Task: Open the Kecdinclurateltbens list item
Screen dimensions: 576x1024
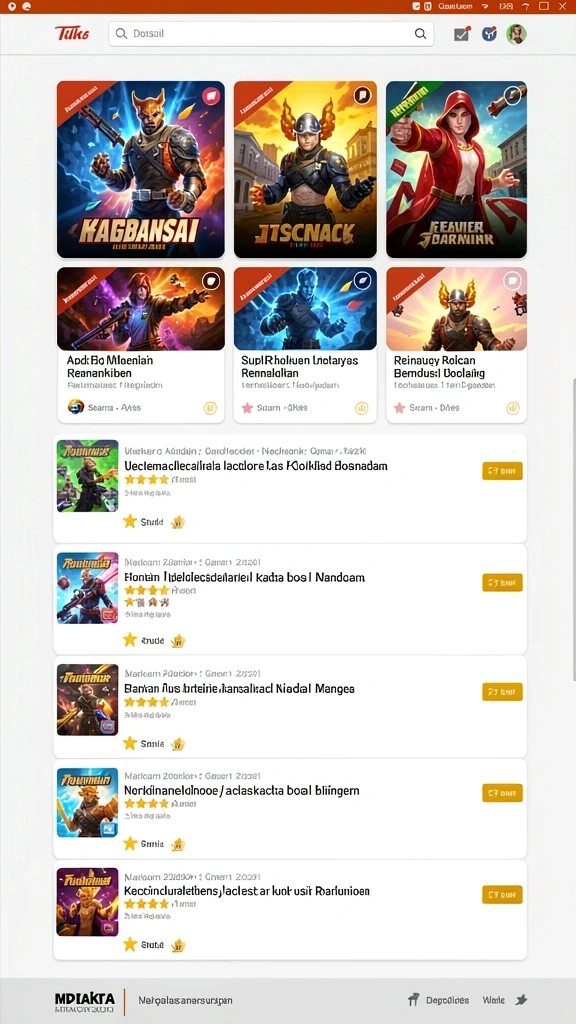Action: pos(290,910)
